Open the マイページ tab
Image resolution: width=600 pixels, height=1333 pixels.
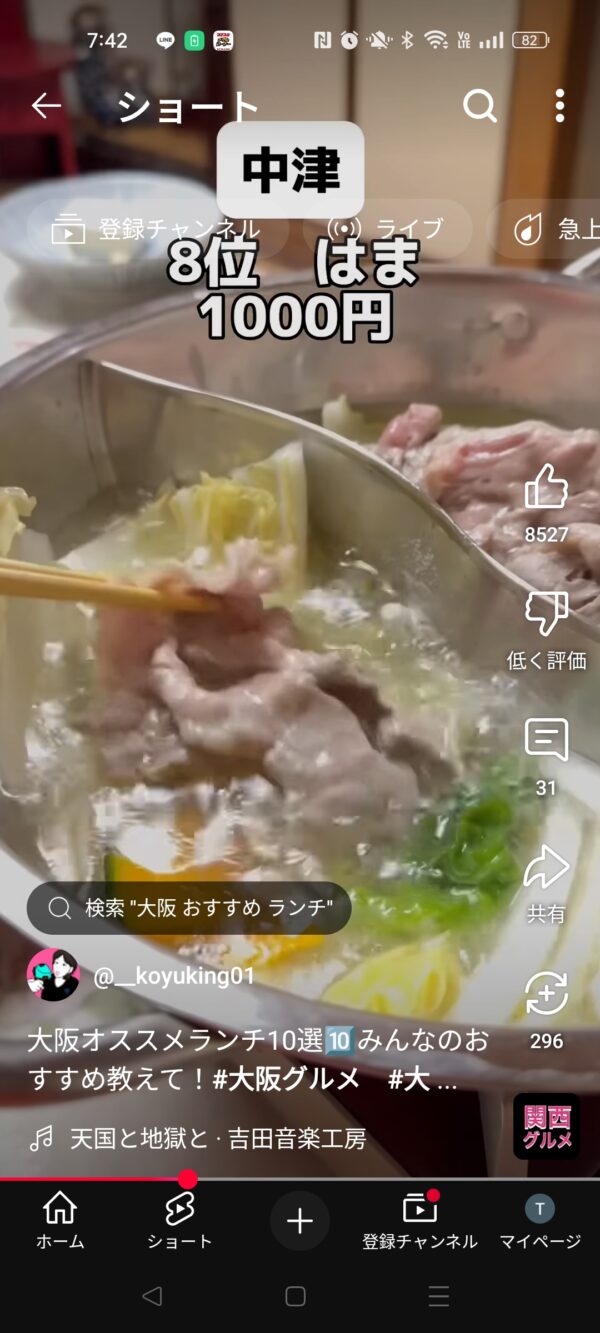pos(540,1220)
